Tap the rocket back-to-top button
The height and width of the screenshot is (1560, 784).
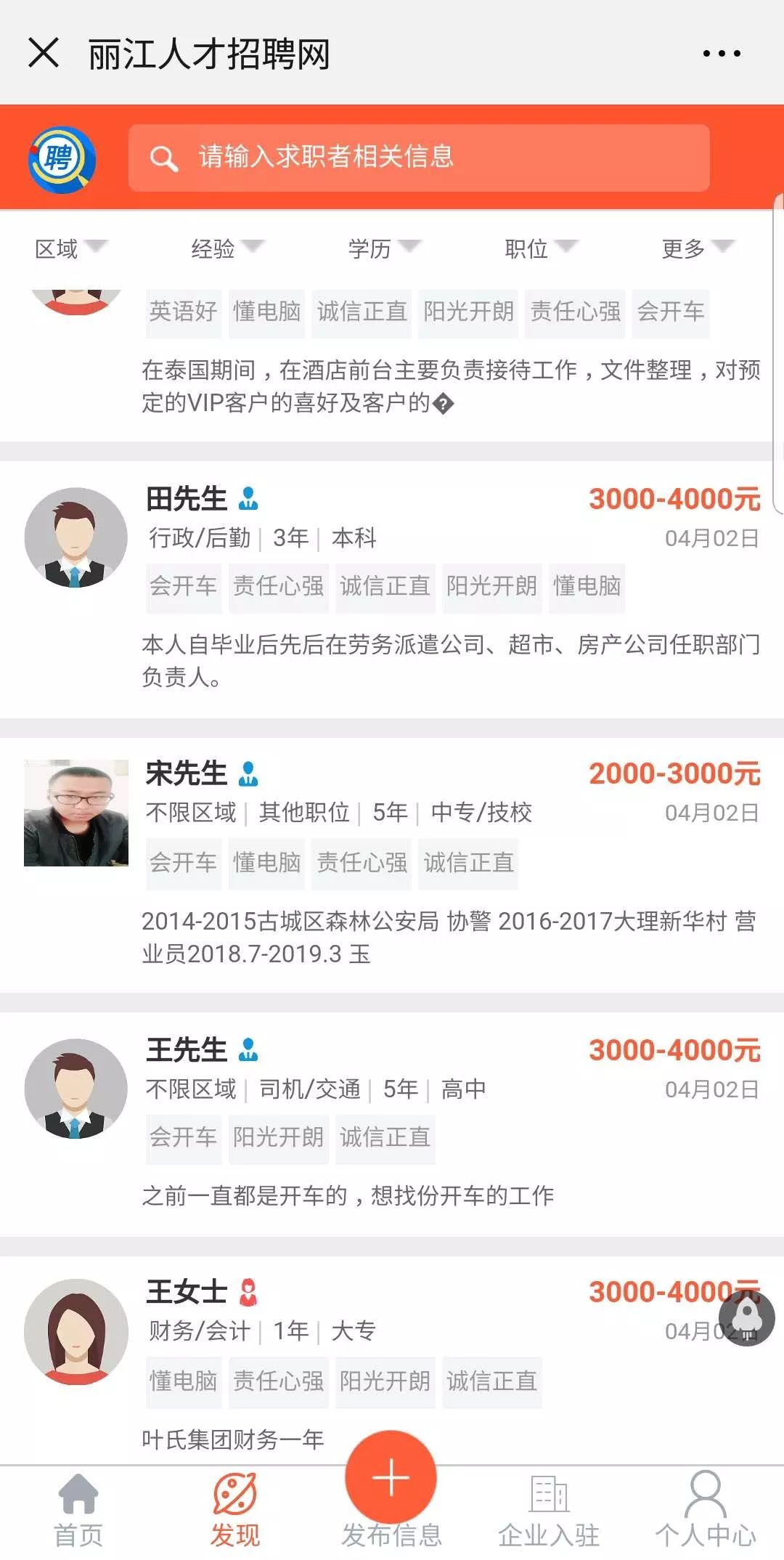click(747, 1317)
